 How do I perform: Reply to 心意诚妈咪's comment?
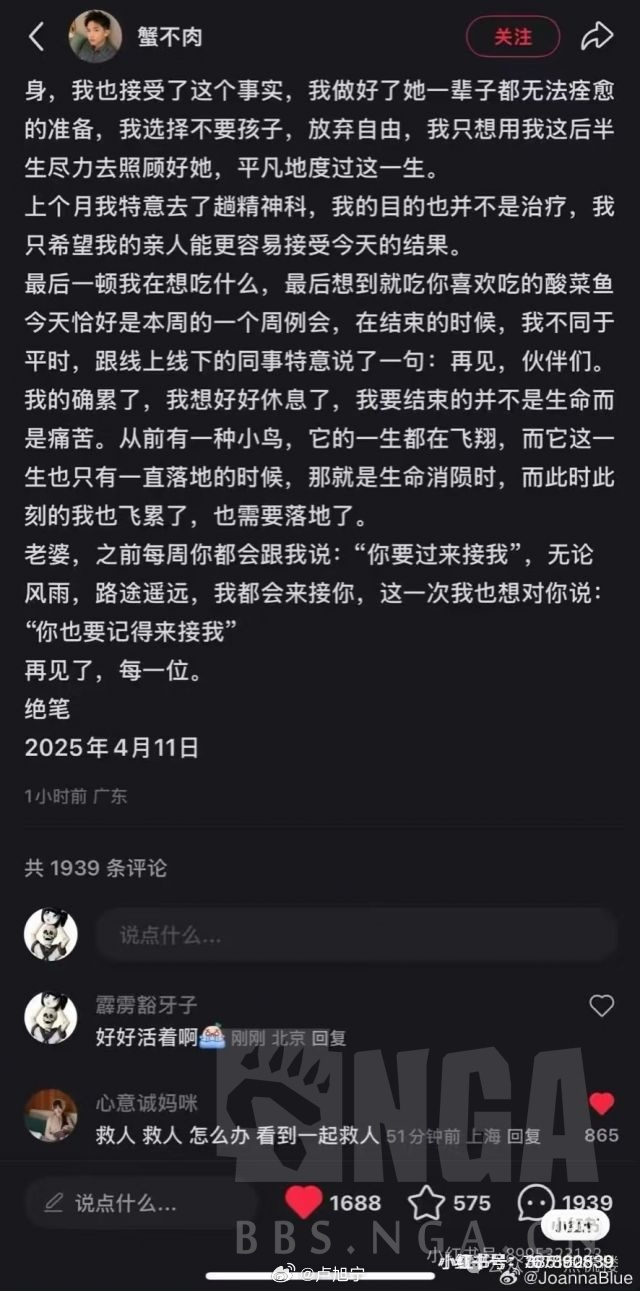pyautogui.click(x=524, y=1135)
